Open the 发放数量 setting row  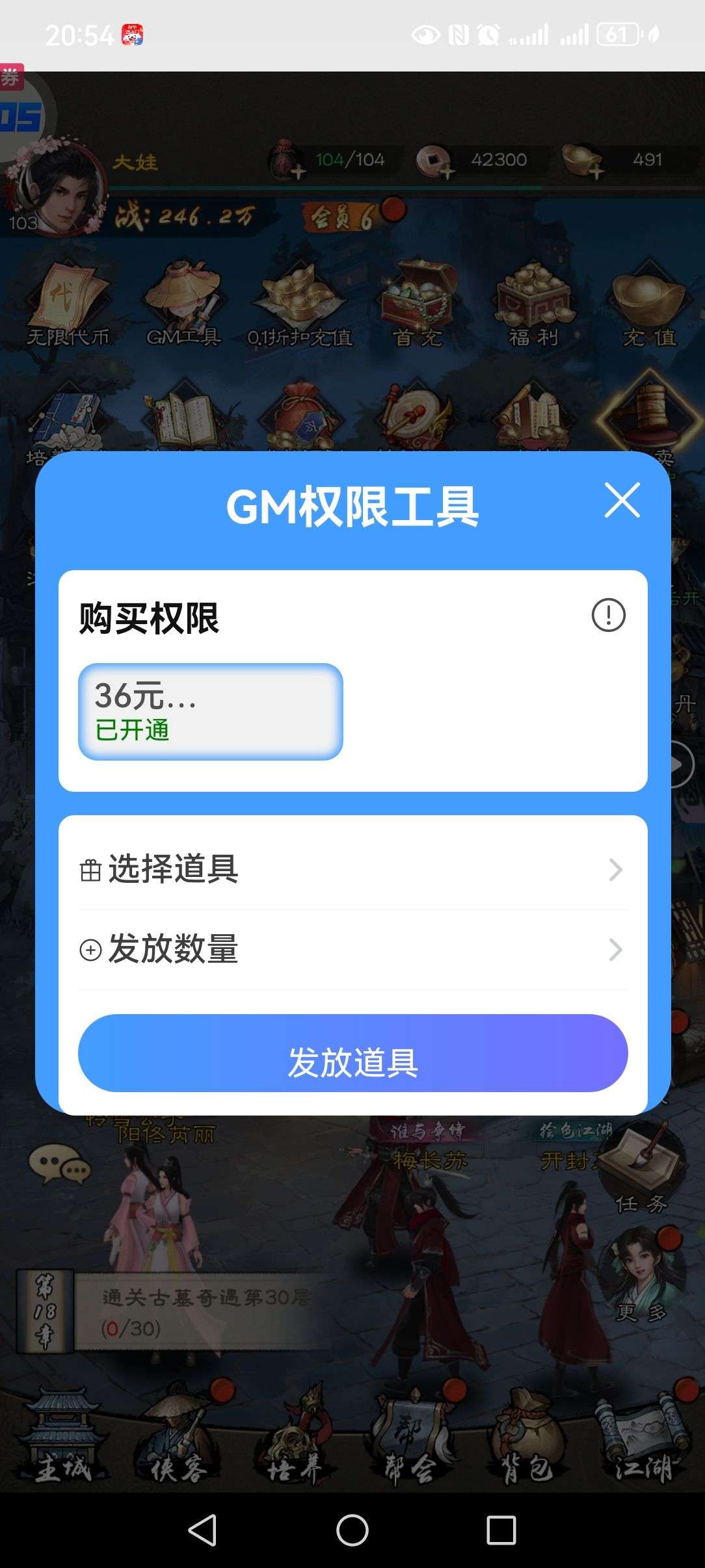point(352,949)
